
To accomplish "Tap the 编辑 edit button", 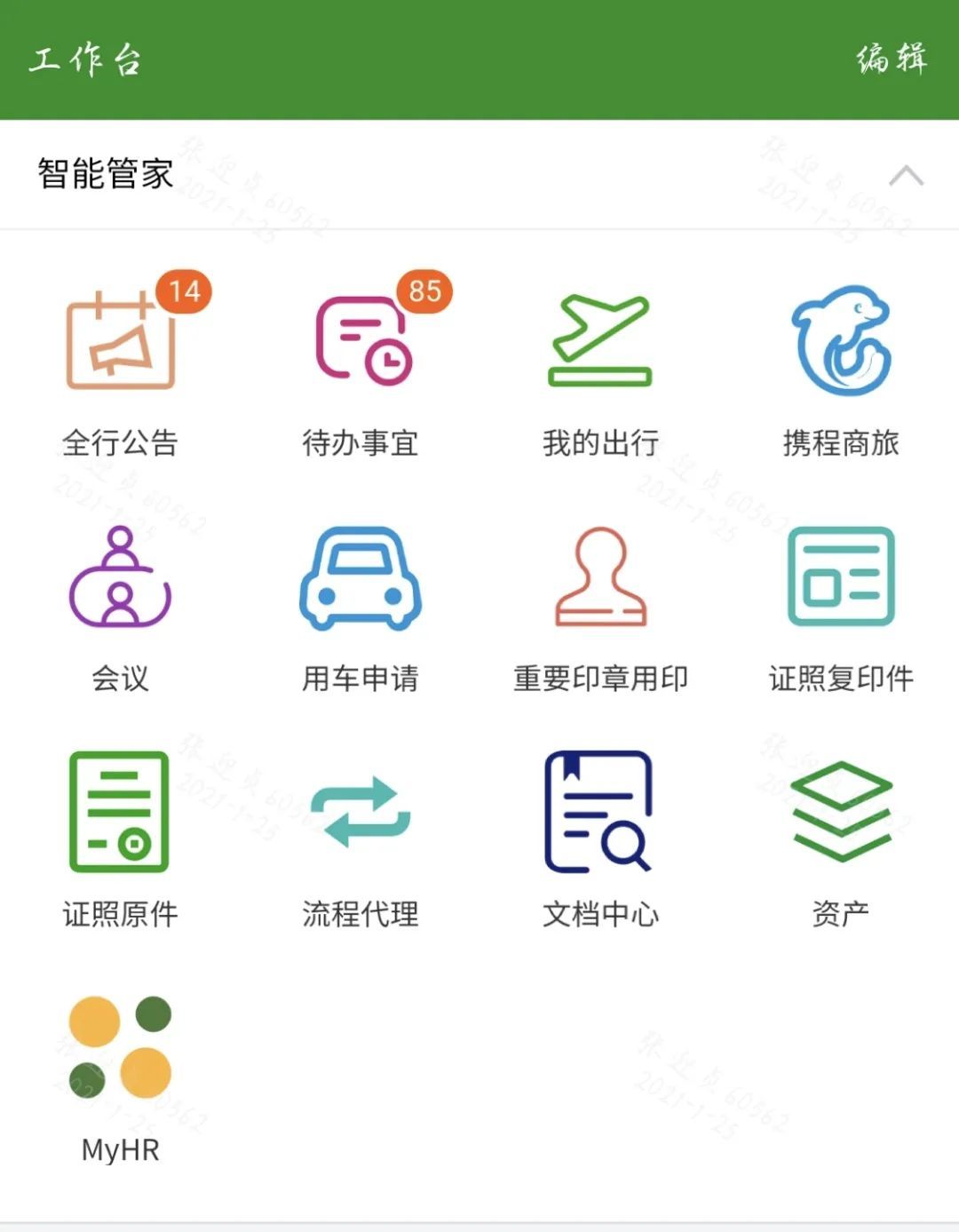I will (892, 59).
